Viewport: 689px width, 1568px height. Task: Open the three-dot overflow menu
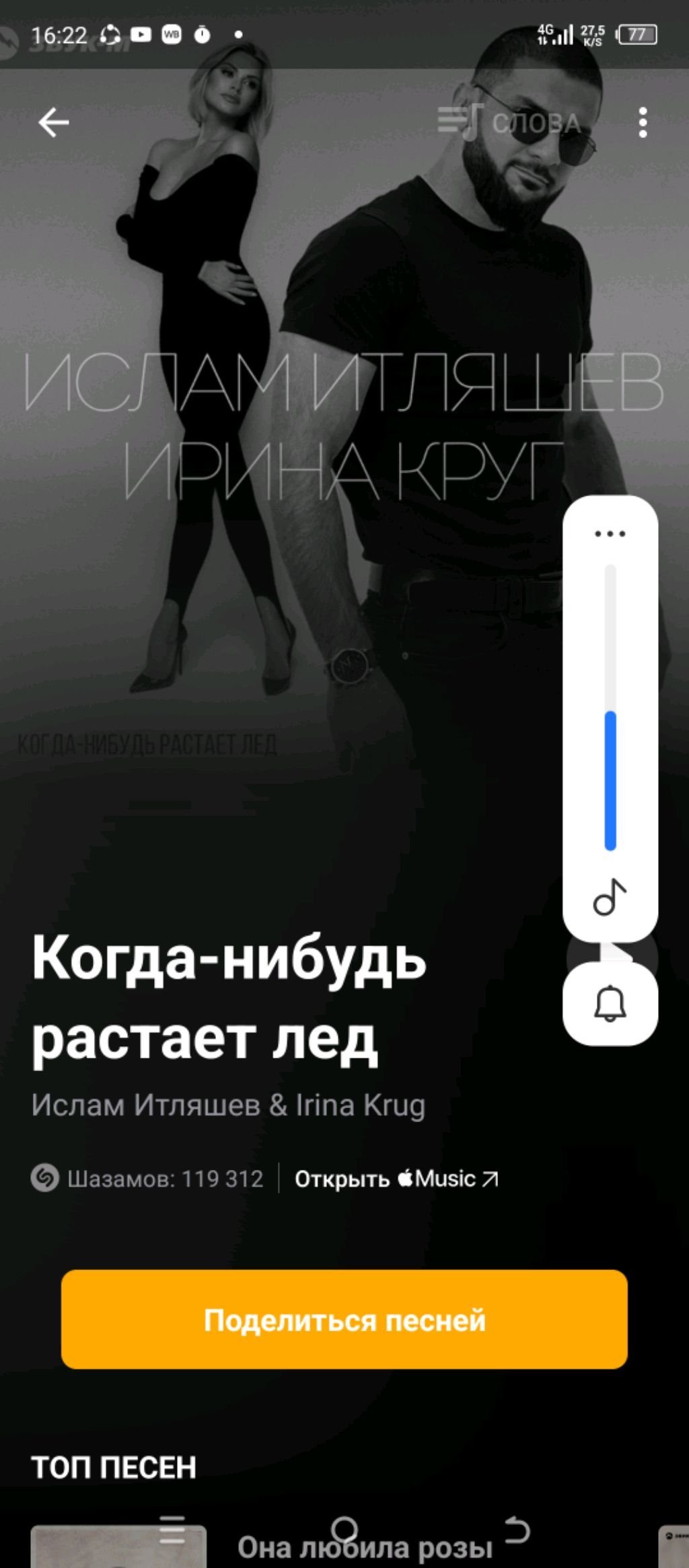(643, 122)
